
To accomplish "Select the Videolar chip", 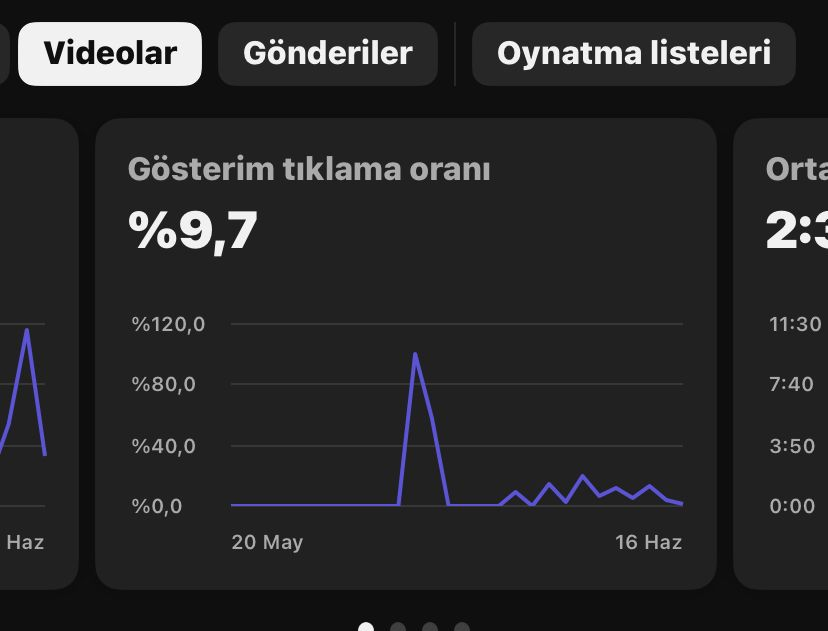I will [110, 54].
